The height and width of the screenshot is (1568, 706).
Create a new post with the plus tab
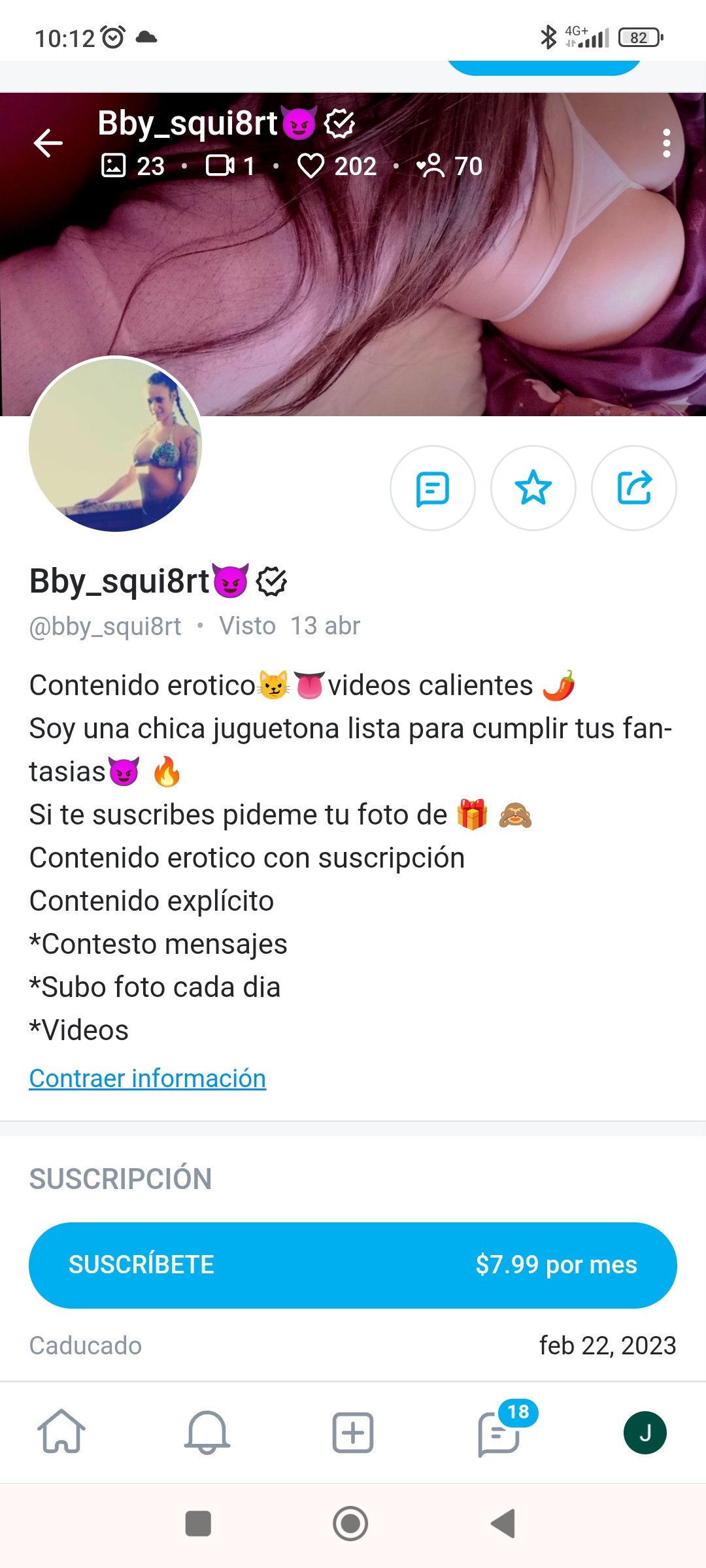click(353, 1432)
